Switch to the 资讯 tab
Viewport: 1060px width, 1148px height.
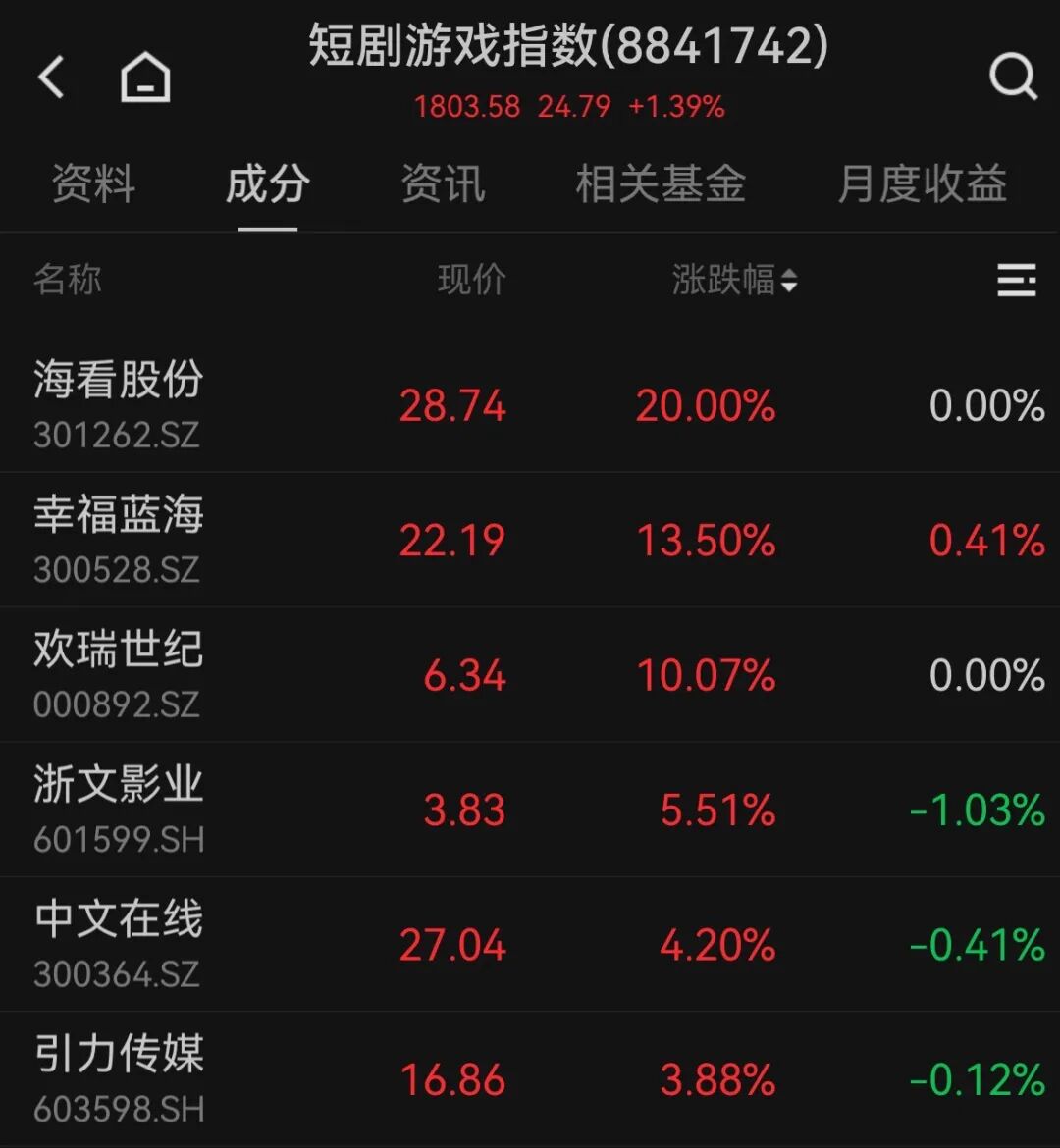443,184
